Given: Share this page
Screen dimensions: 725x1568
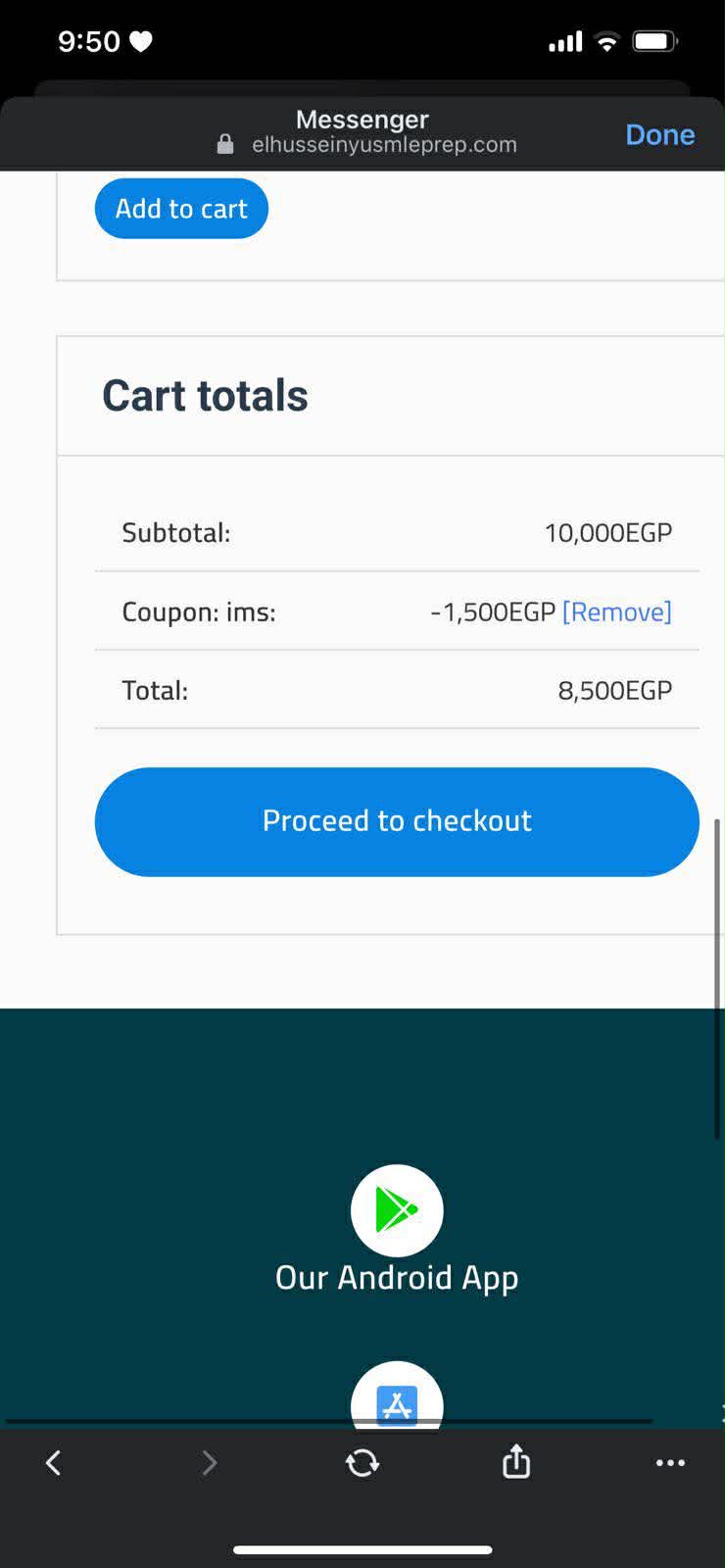Looking at the screenshot, I should [x=516, y=1461].
